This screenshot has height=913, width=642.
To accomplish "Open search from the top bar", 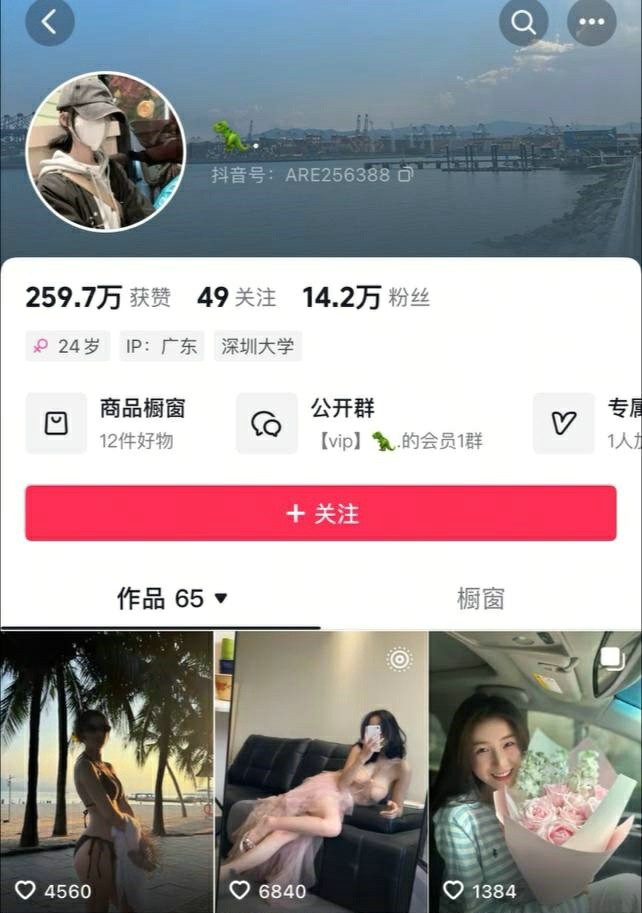I will (523, 22).
